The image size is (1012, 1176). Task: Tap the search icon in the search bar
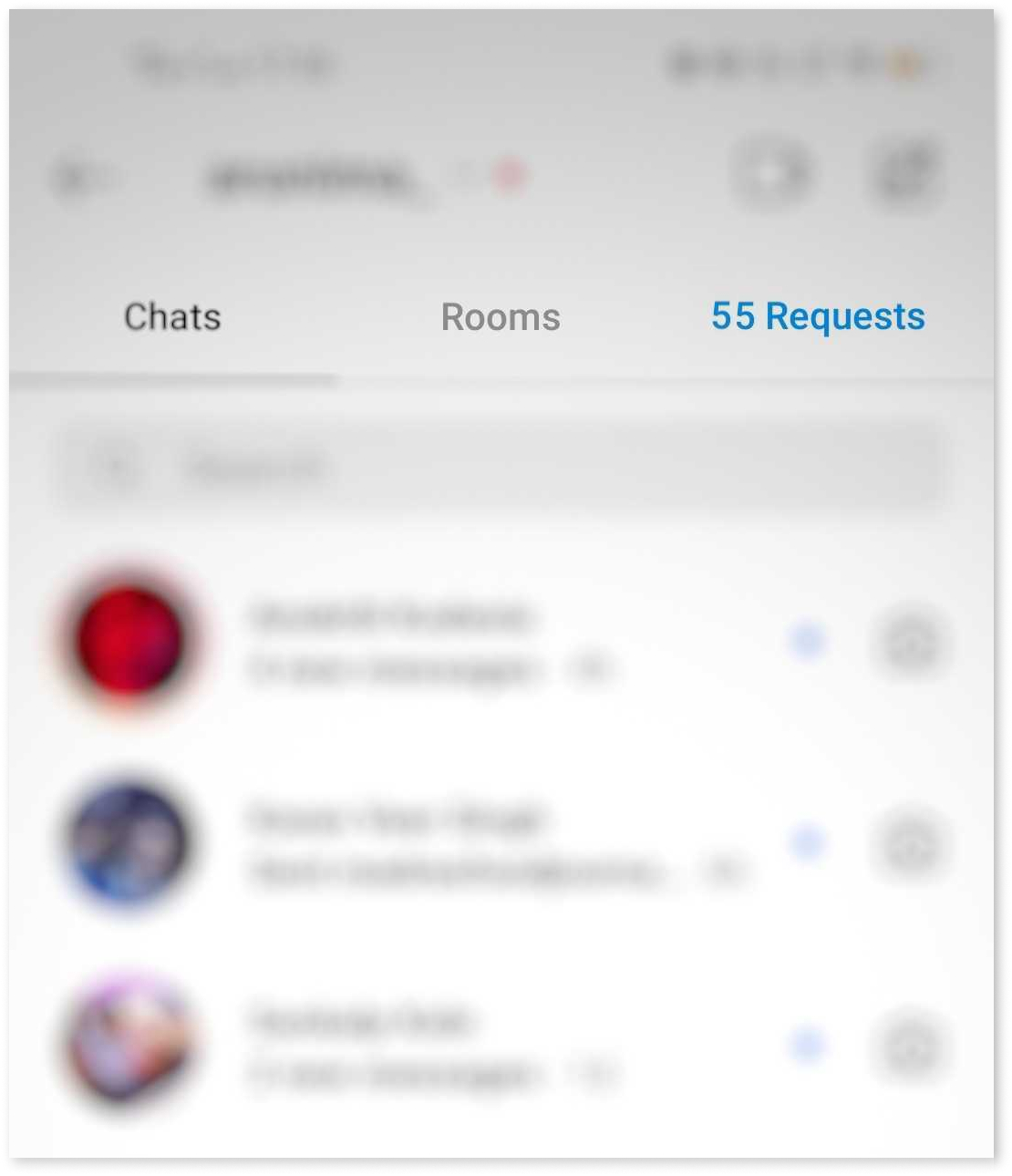click(114, 467)
